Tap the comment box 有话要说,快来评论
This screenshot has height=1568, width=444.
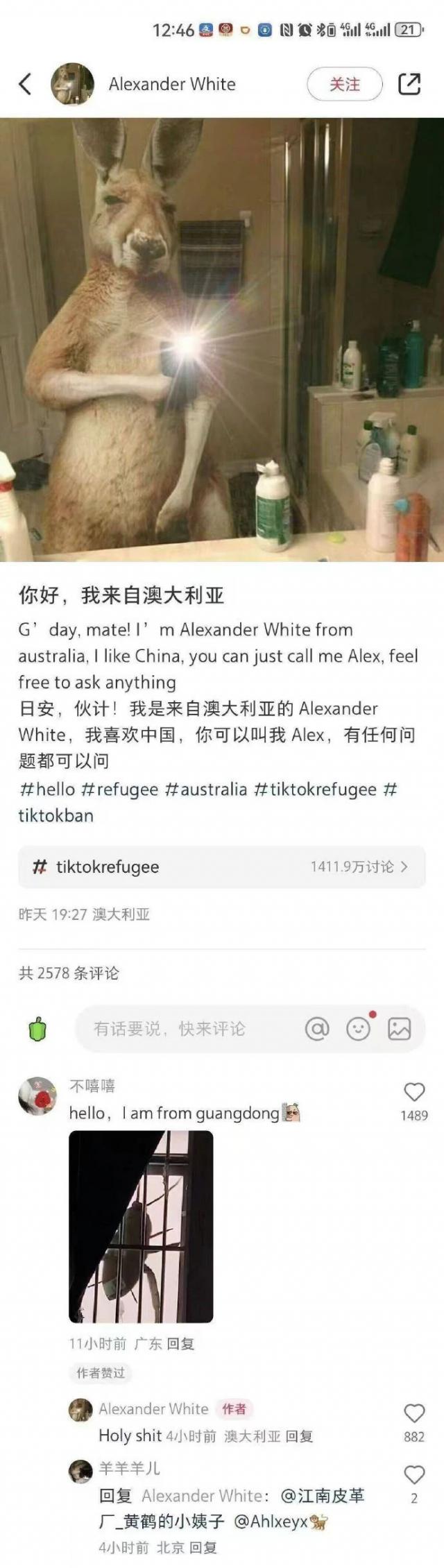point(180,1028)
